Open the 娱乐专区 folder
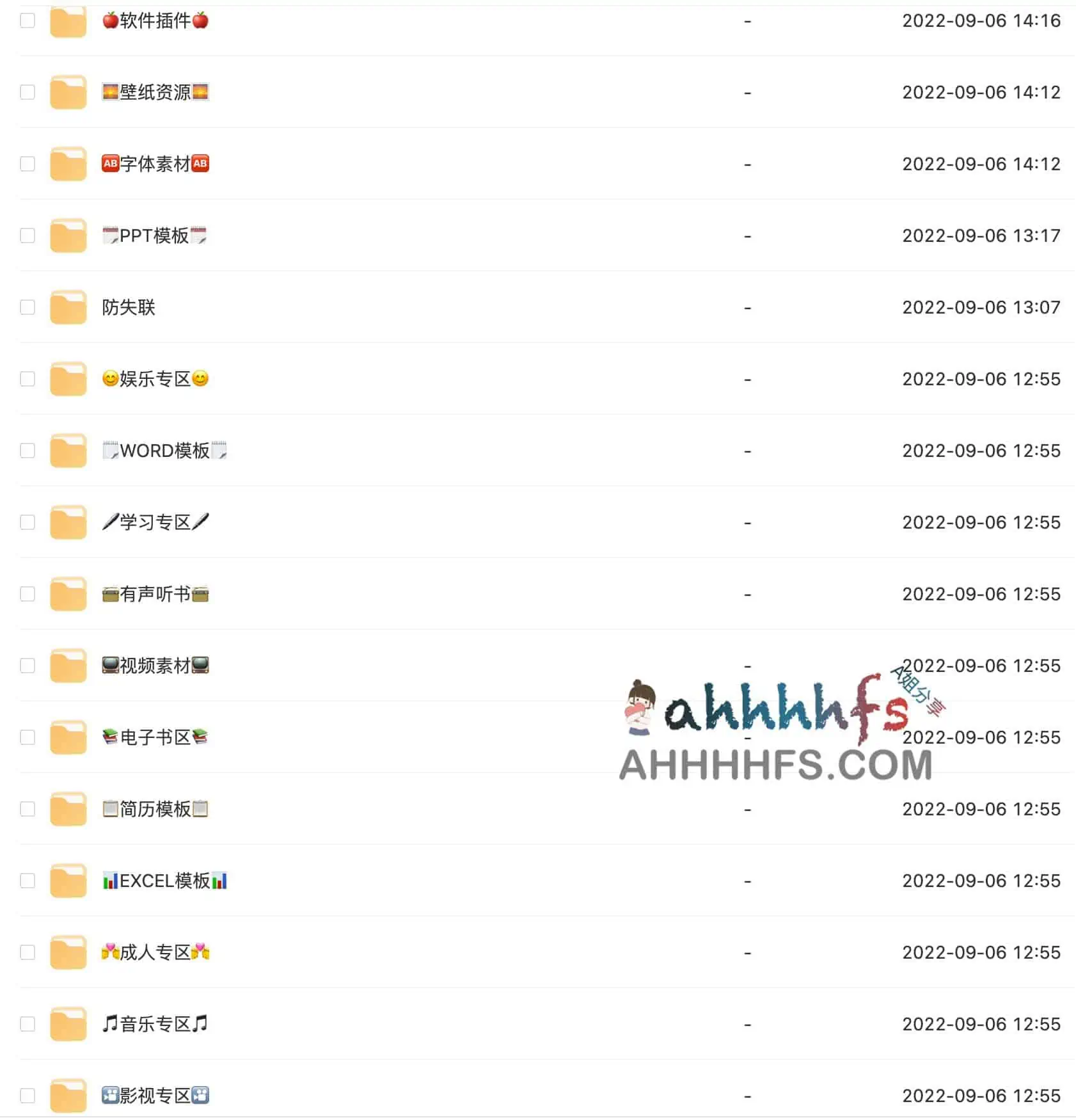 pos(155,380)
